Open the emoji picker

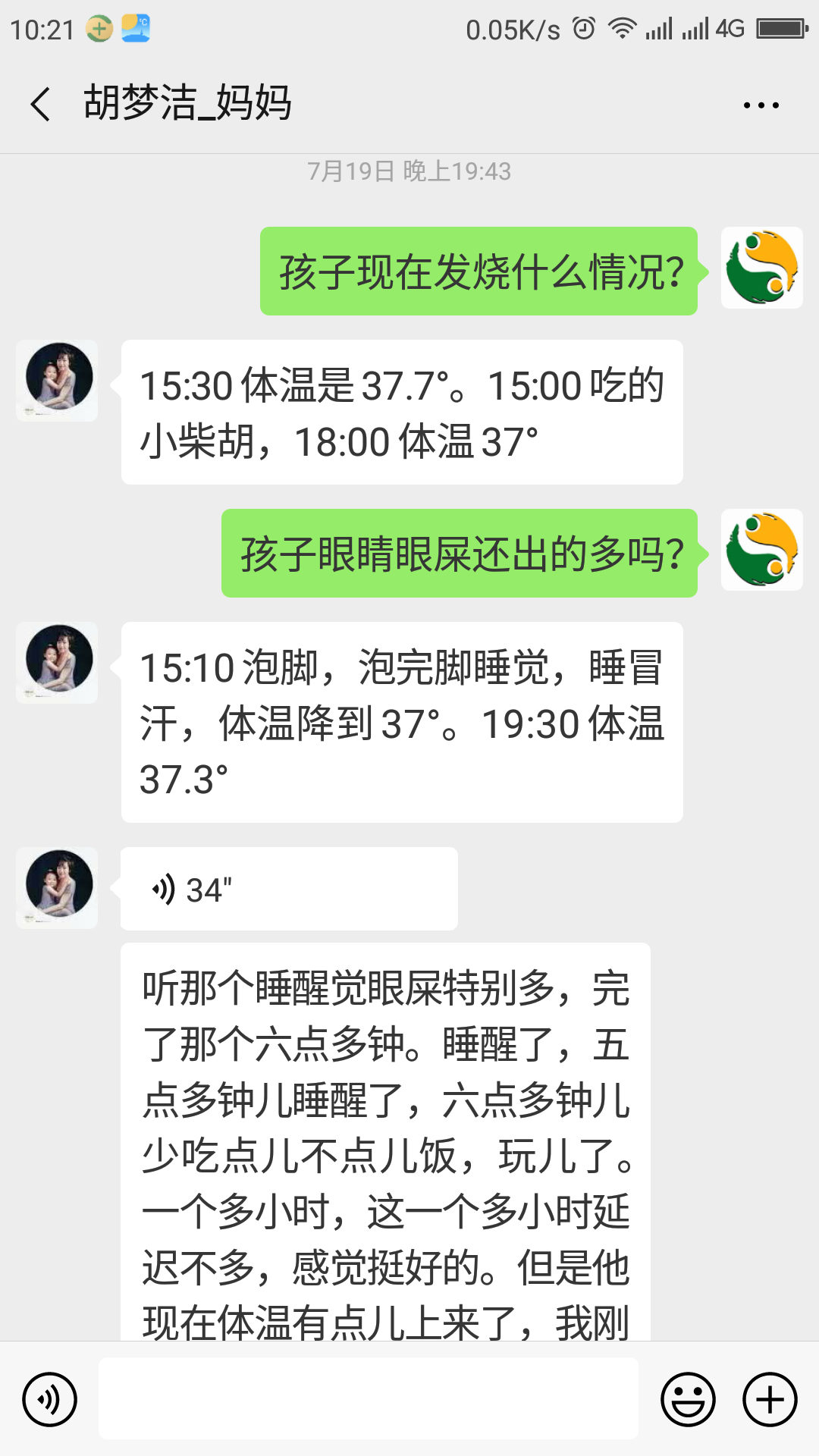point(688,1399)
